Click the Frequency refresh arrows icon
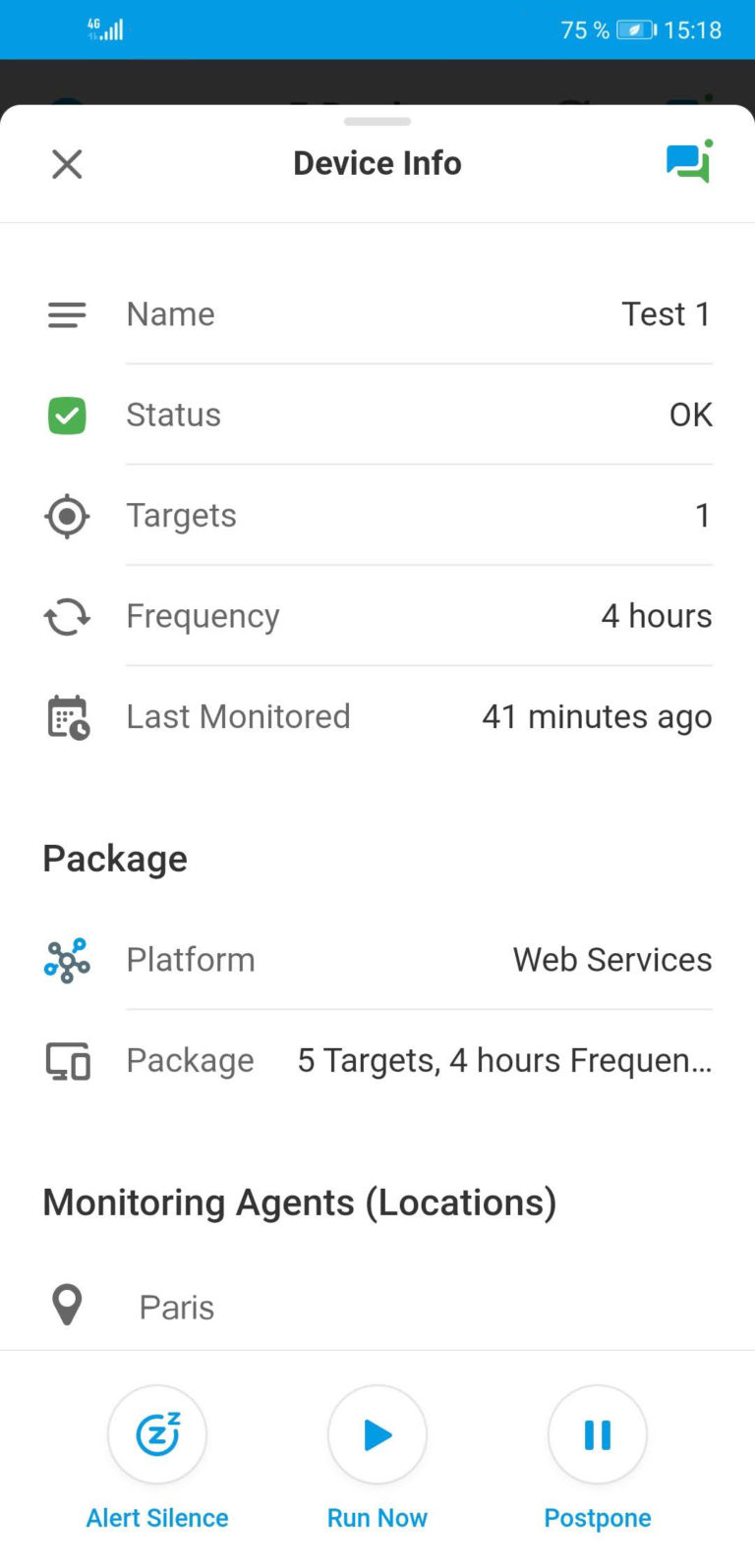The image size is (755, 1568). point(66,616)
